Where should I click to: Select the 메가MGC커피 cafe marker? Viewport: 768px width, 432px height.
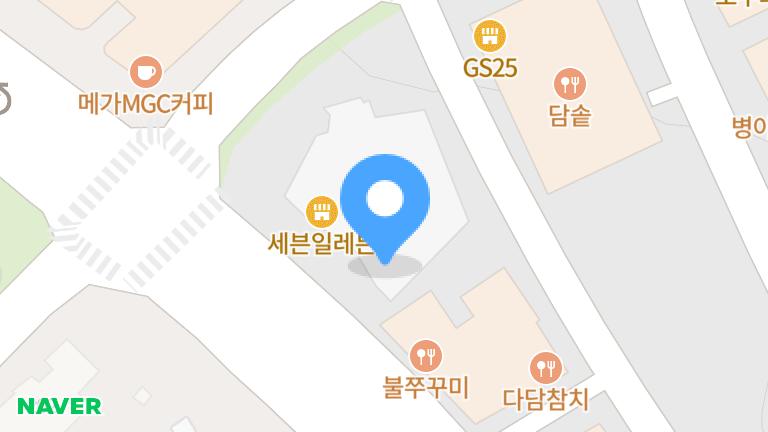pyautogui.click(x=146, y=71)
